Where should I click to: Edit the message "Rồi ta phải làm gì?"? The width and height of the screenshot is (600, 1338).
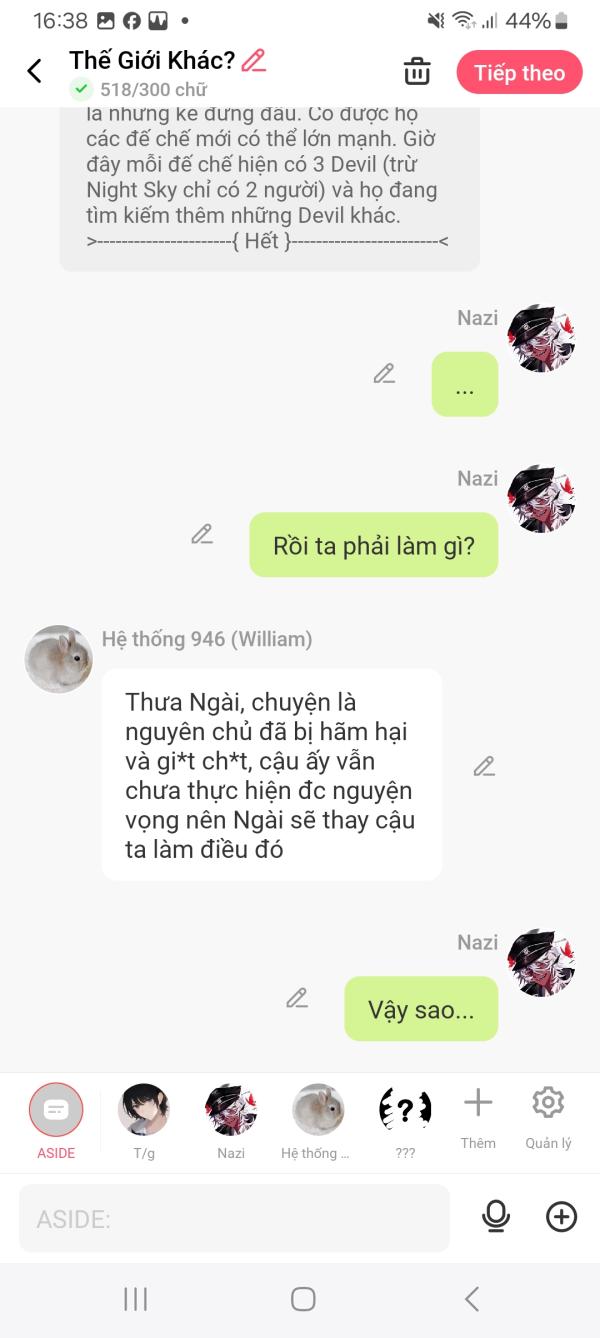click(202, 534)
